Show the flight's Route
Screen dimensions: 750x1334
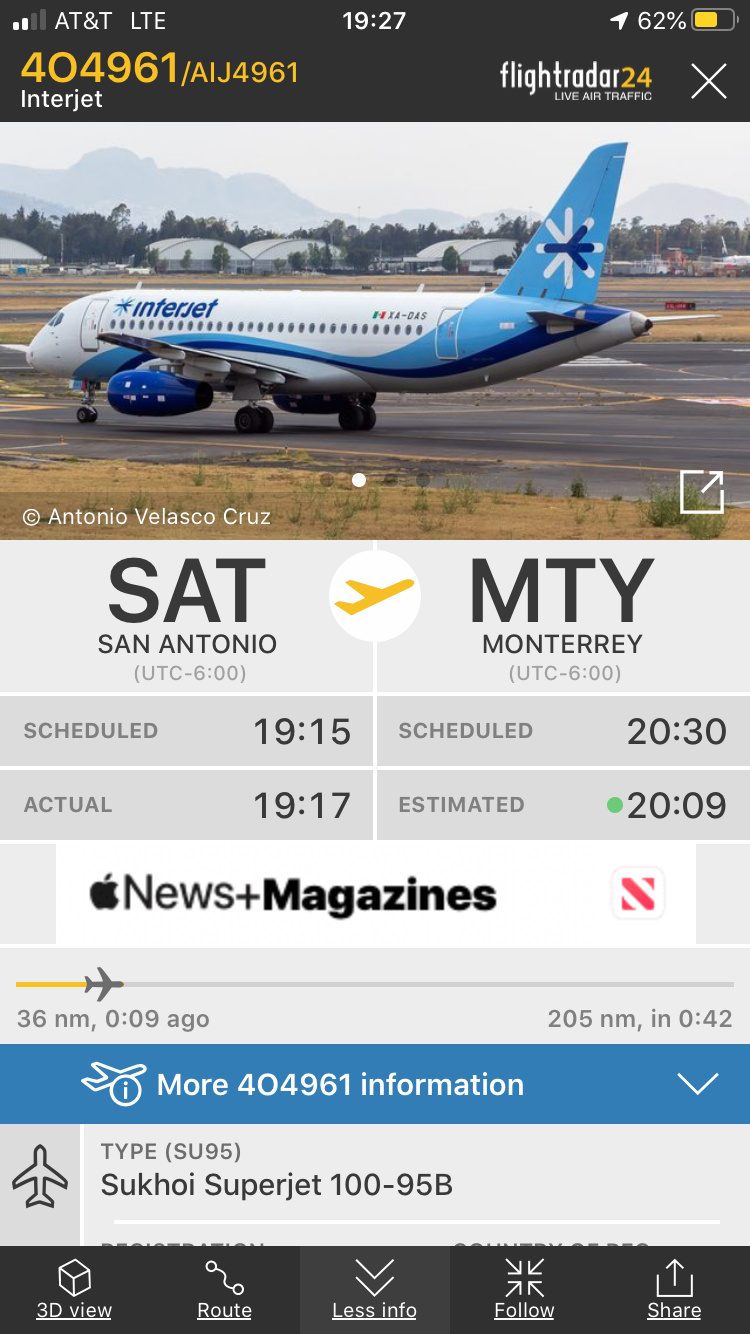[224, 1289]
